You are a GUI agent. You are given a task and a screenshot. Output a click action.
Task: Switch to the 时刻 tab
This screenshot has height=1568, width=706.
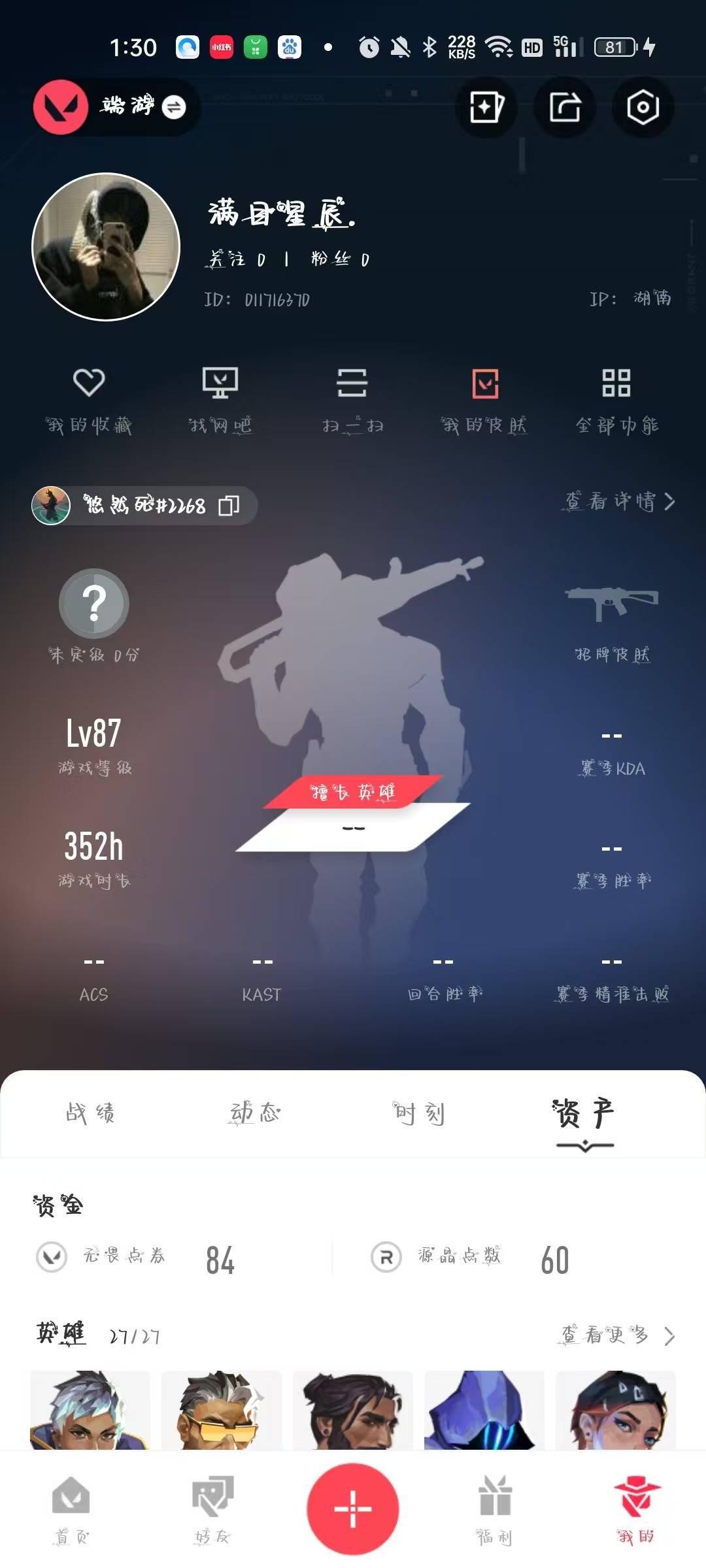(419, 1113)
